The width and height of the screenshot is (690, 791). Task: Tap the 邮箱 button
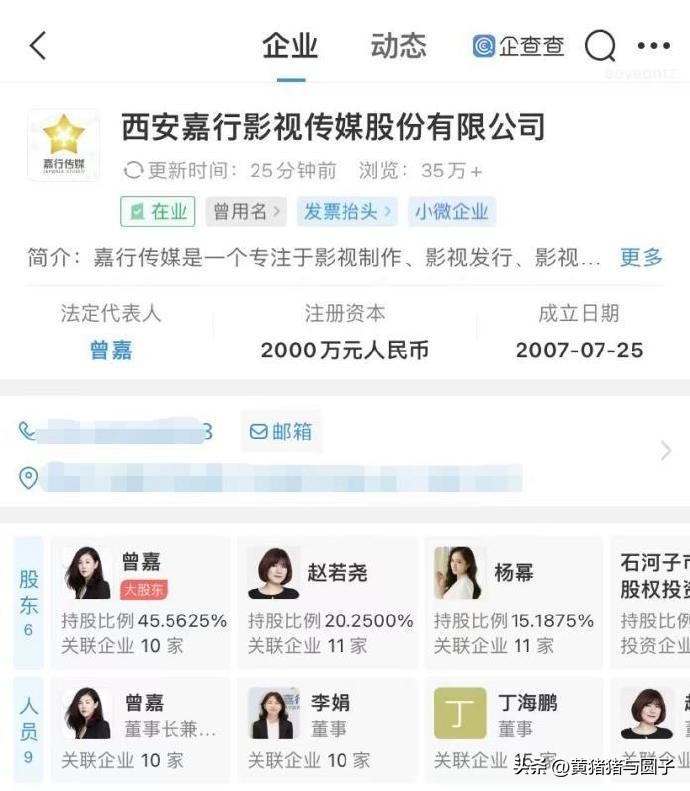pos(281,431)
